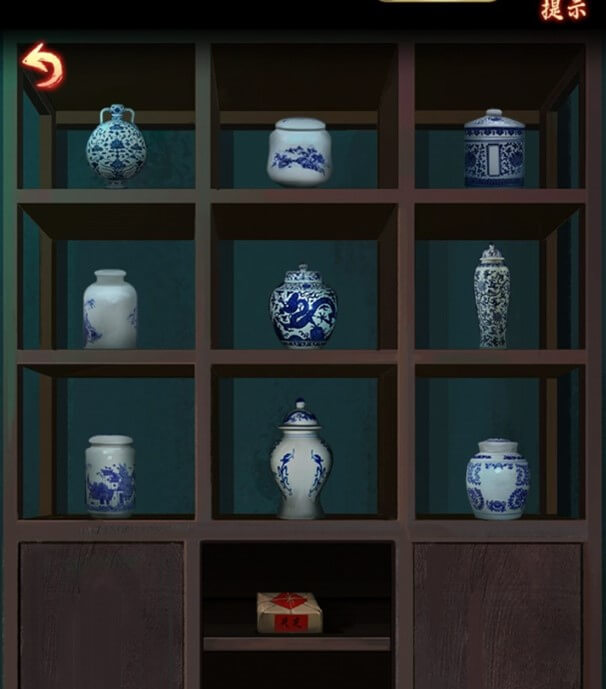
Task: Tap the white temple jar with pointed lid
Action: [x=300, y=461]
